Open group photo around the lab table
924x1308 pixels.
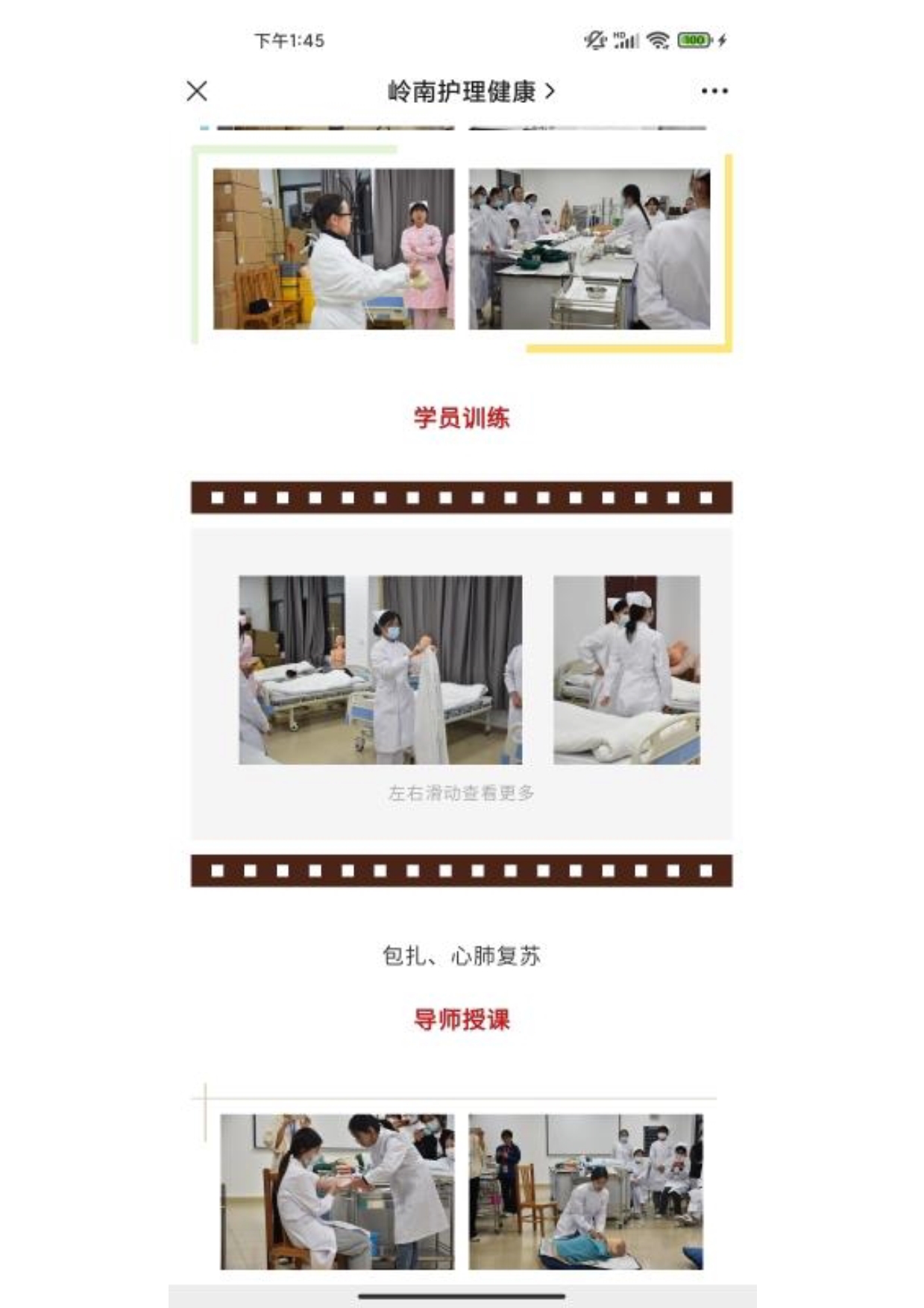(x=589, y=248)
